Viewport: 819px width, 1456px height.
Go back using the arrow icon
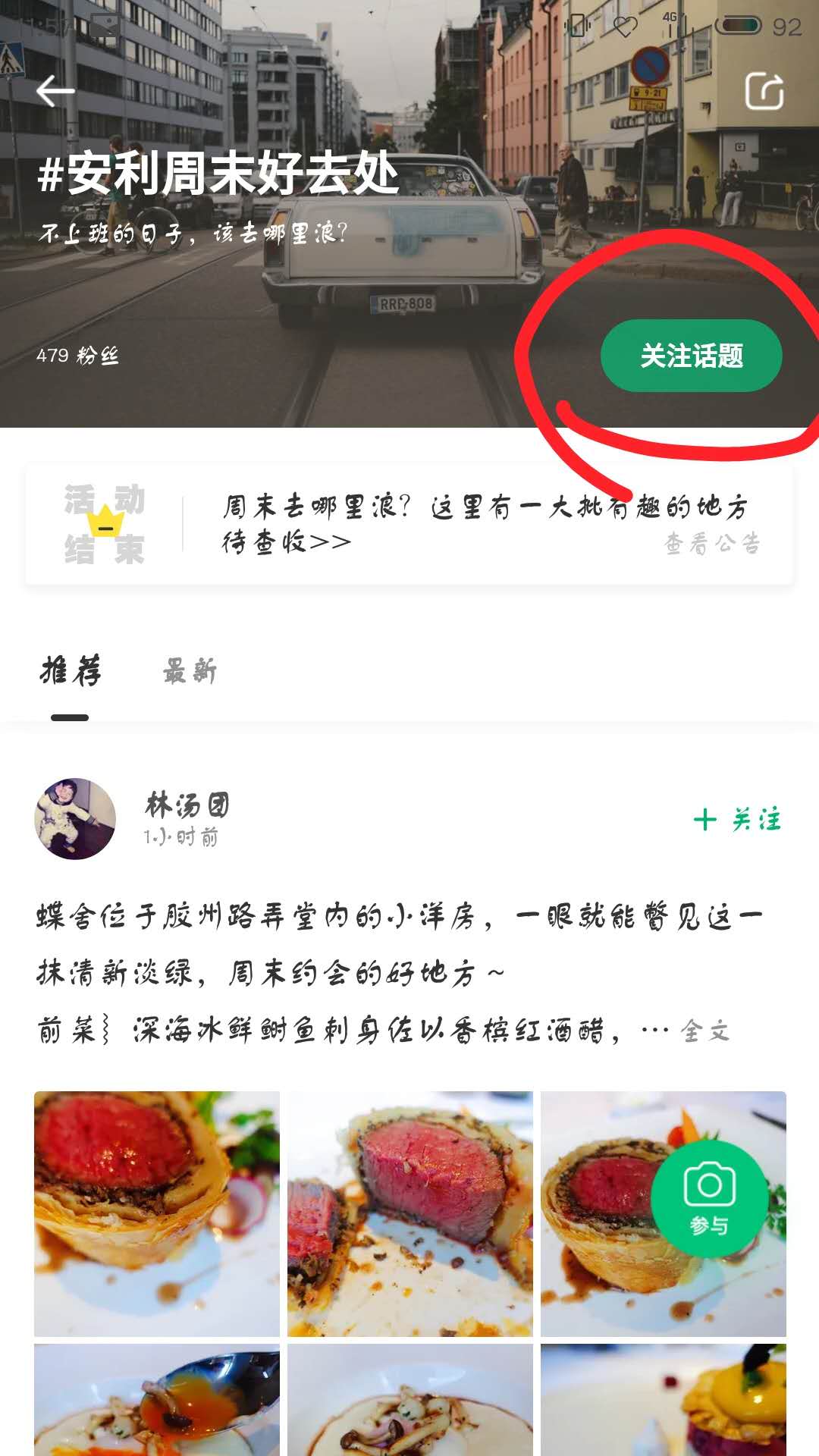click(x=55, y=91)
